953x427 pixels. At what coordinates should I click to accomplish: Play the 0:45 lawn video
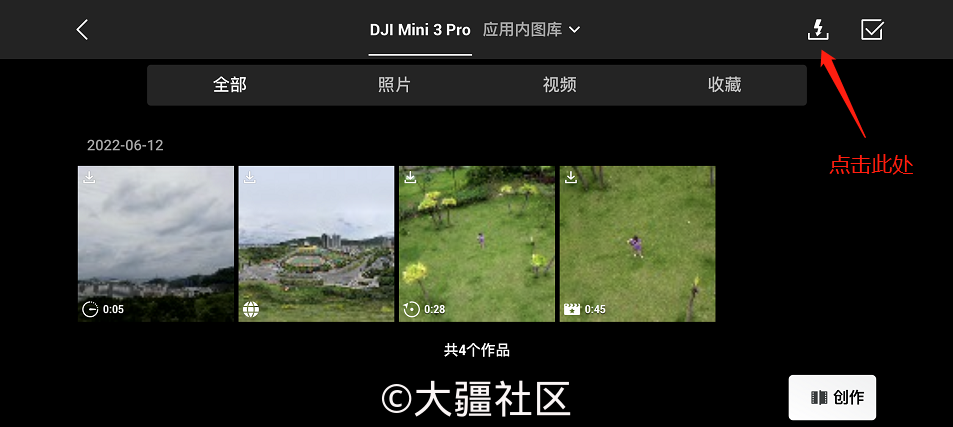tap(637, 243)
